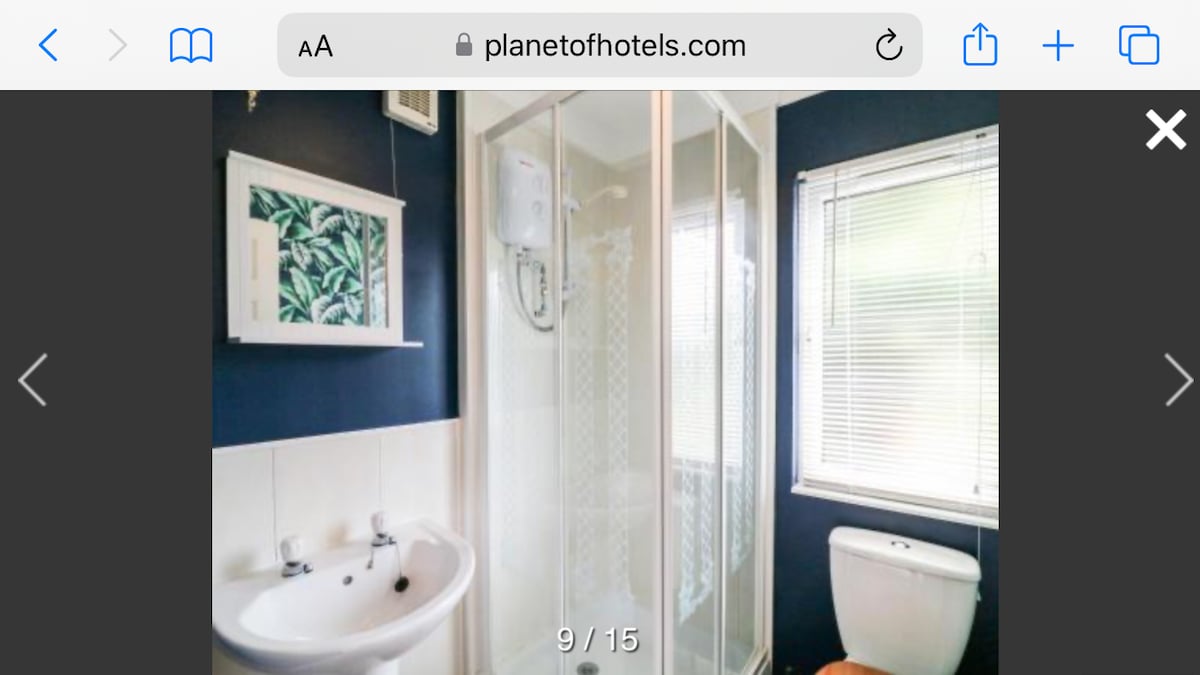1200x675 pixels.
Task: Open the AA reader and text size menu
Action: click(315, 46)
